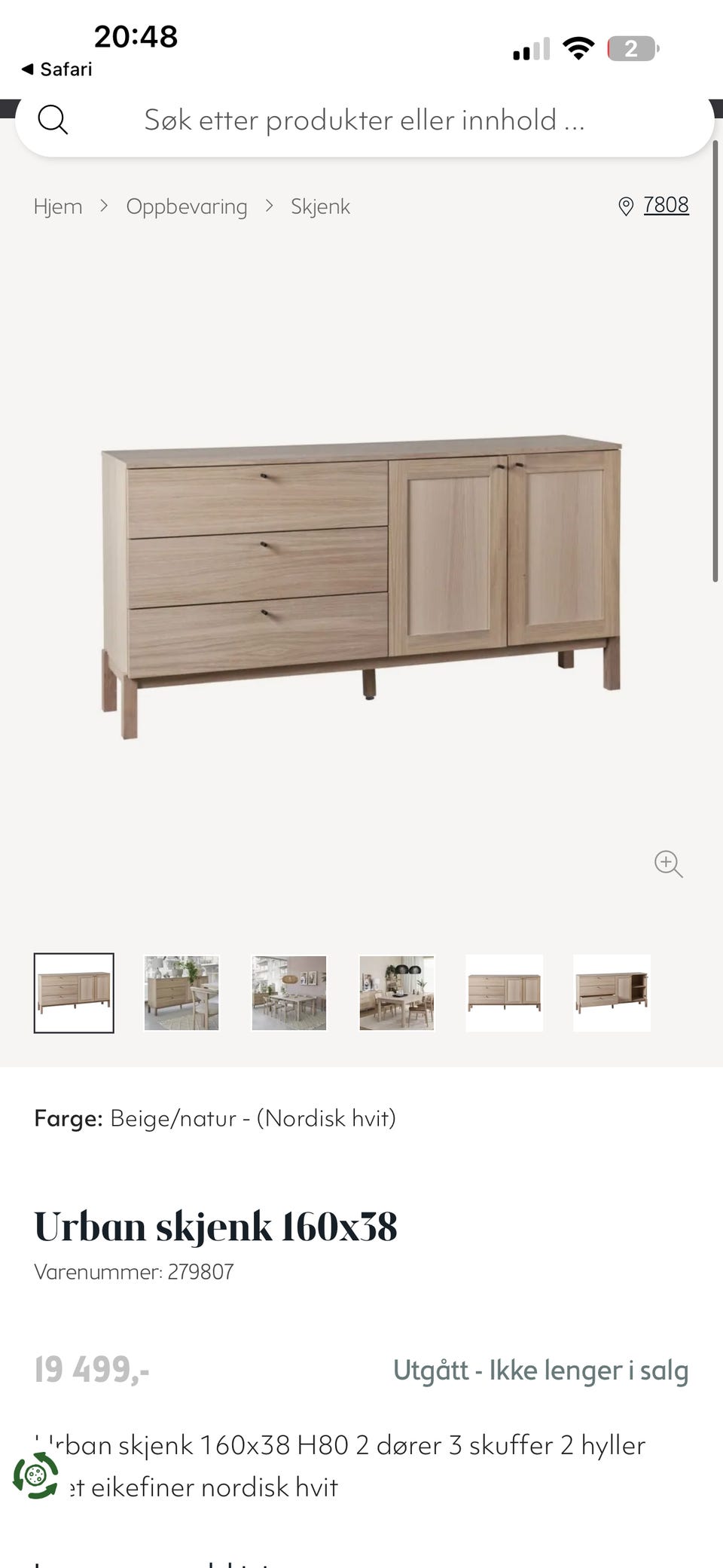723x1568 pixels.
Task: Open the Skjenk category breadcrumb
Action: 320,206
